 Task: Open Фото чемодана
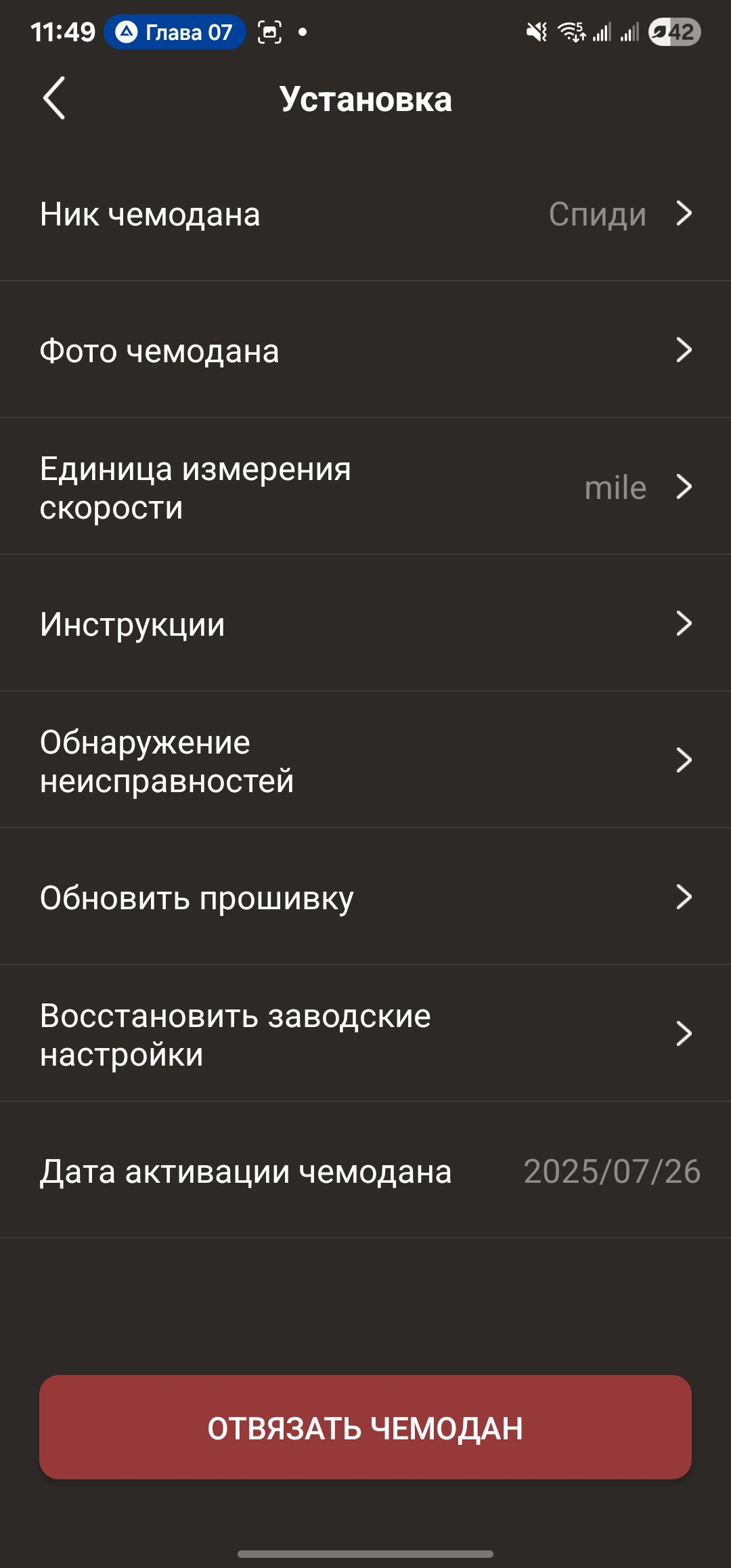click(365, 351)
